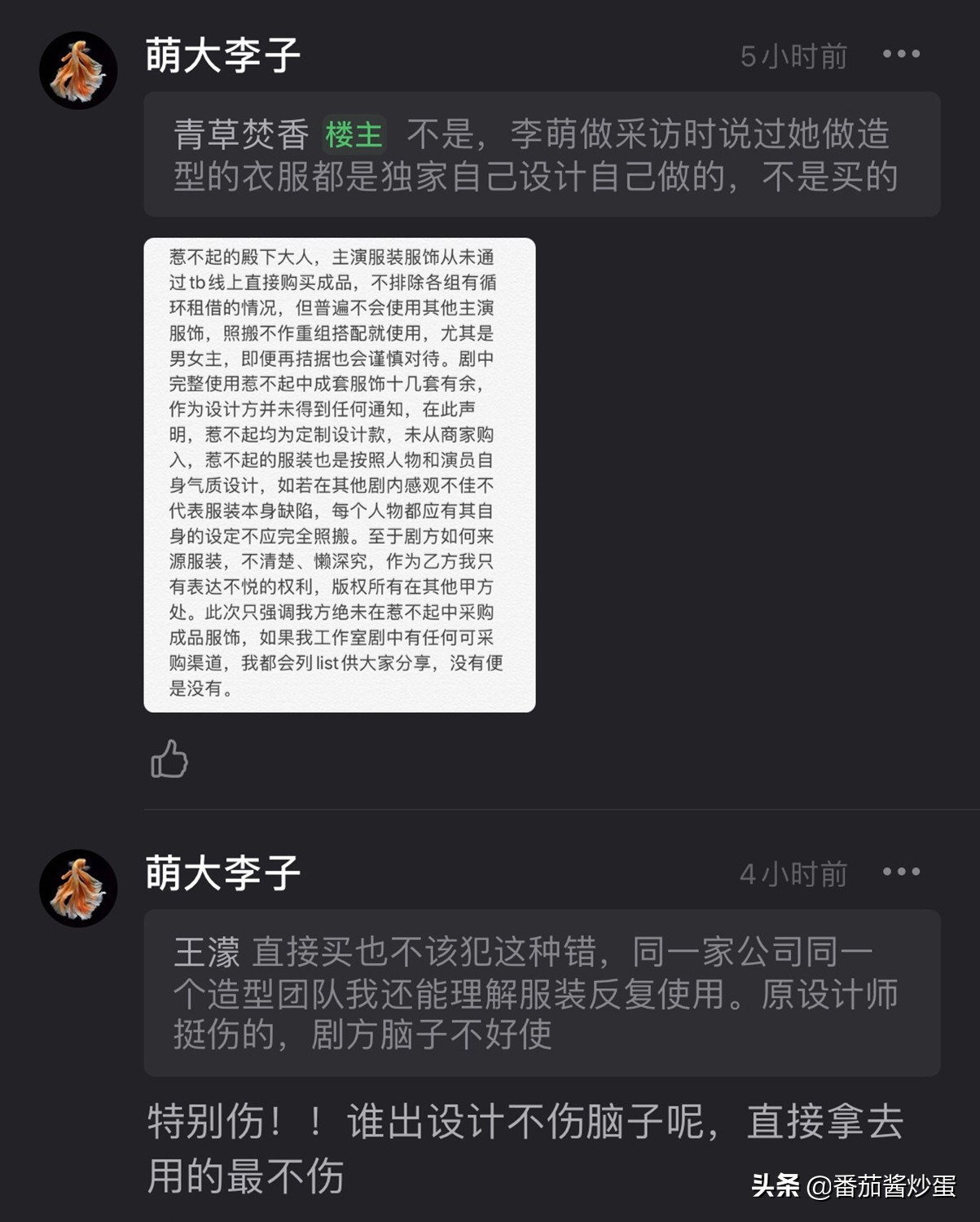This screenshot has height=1222, width=980.
Task: Open 萌大李子 avatar on the 5小时前 comment
Action: click(x=78, y=71)
